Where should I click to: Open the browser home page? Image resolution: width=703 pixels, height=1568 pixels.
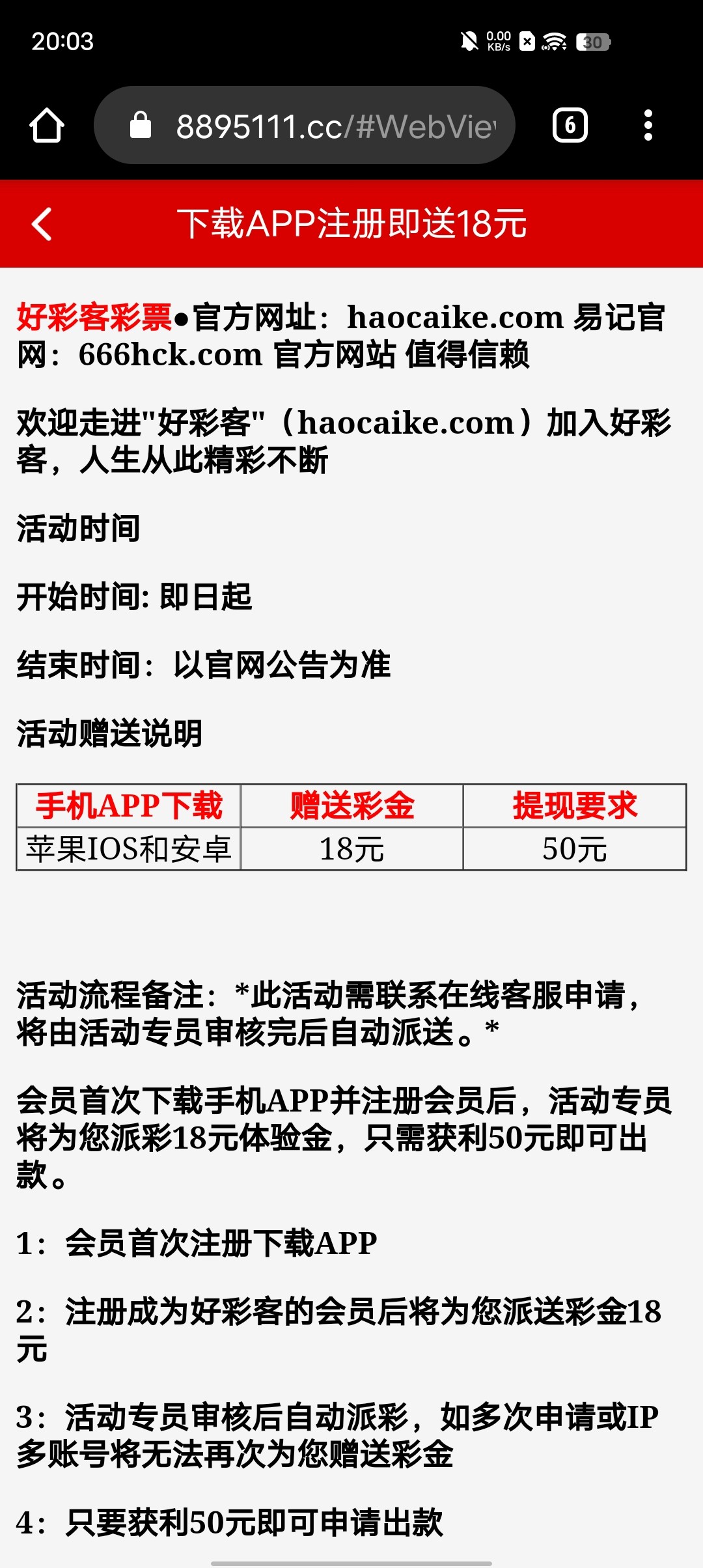(47, 125)
